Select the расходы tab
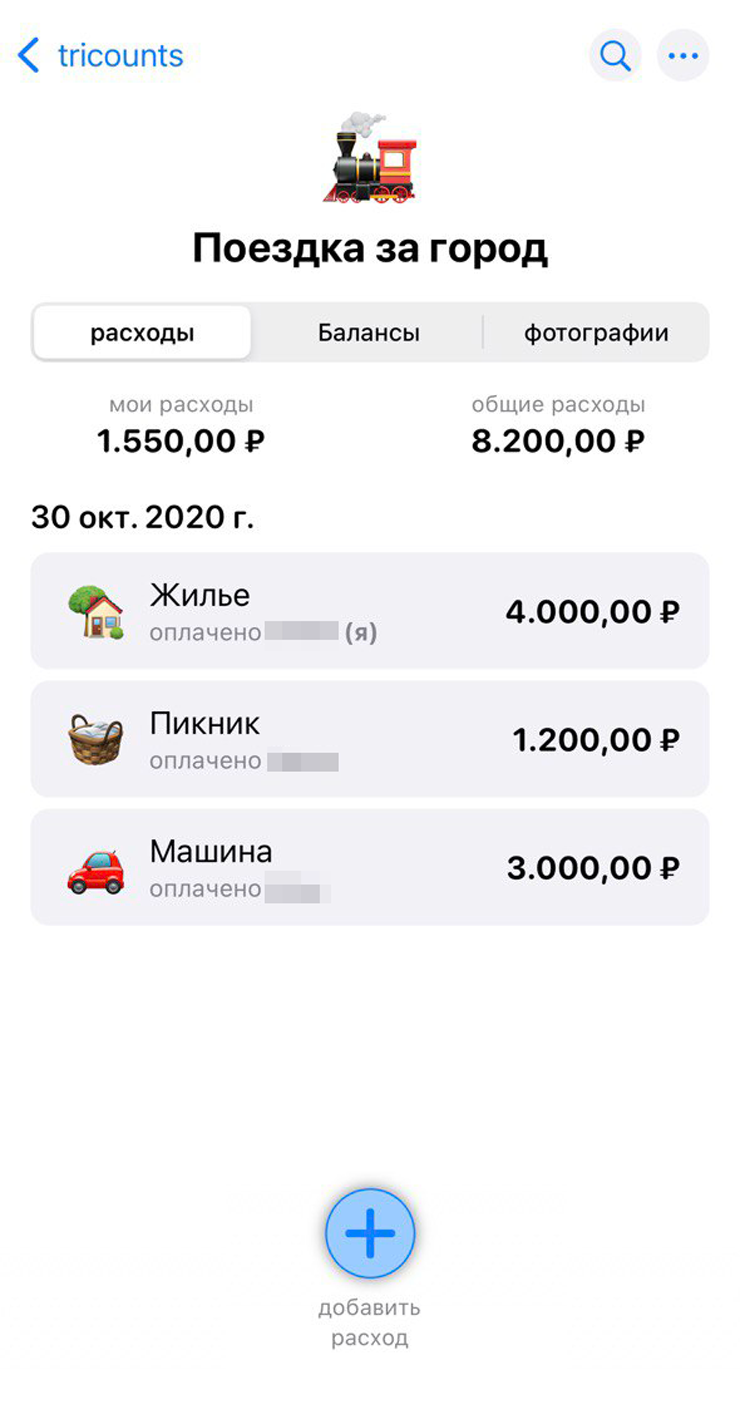 click(x=142, y=333)
